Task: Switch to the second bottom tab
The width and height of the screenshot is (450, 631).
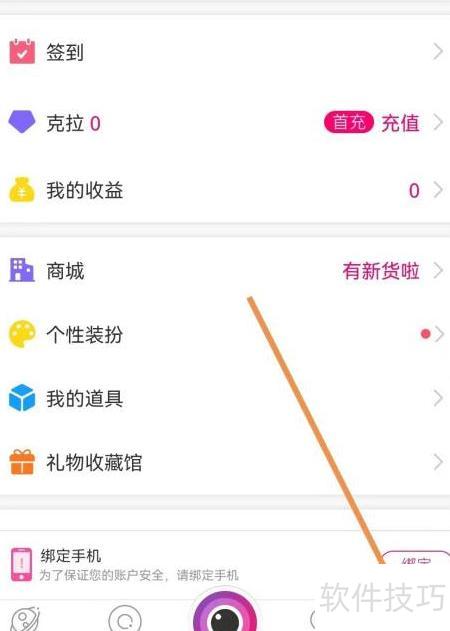Action: point(125,619)
